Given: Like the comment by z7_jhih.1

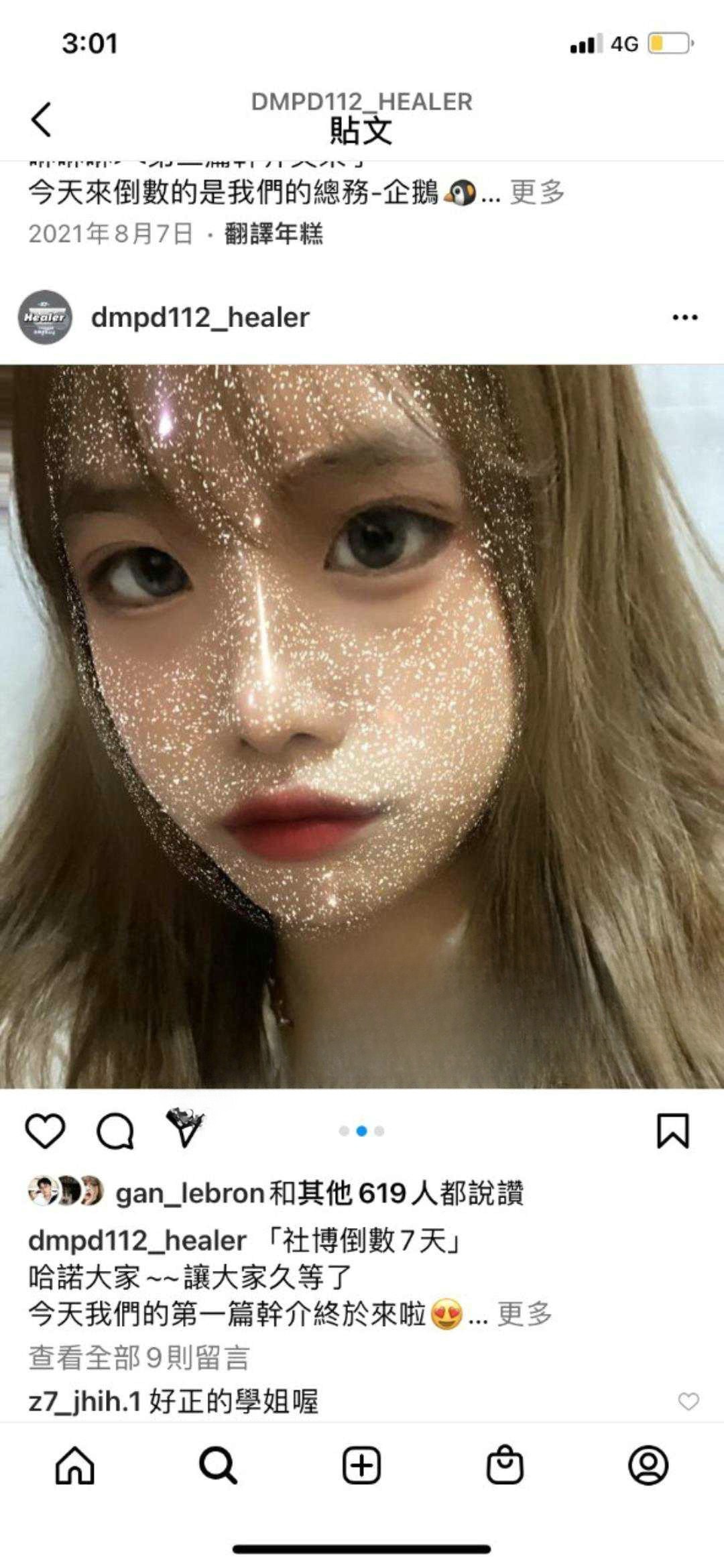Looking at the screenshot, I should point(688,1401).
